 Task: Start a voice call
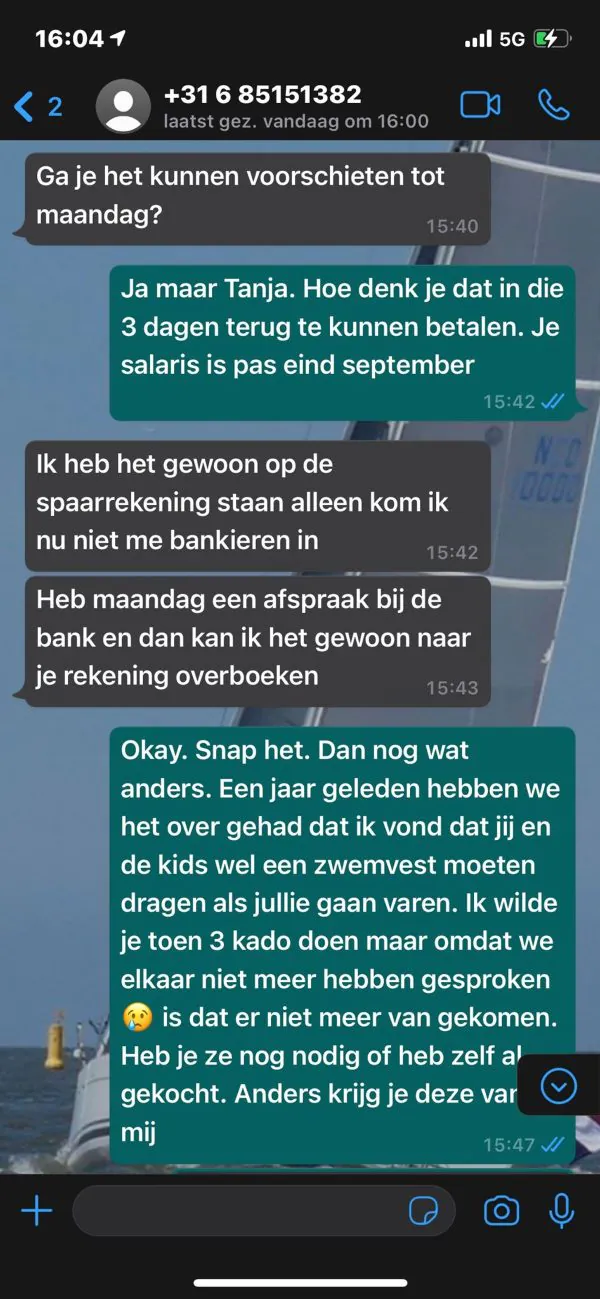click(x=553, y=105)
